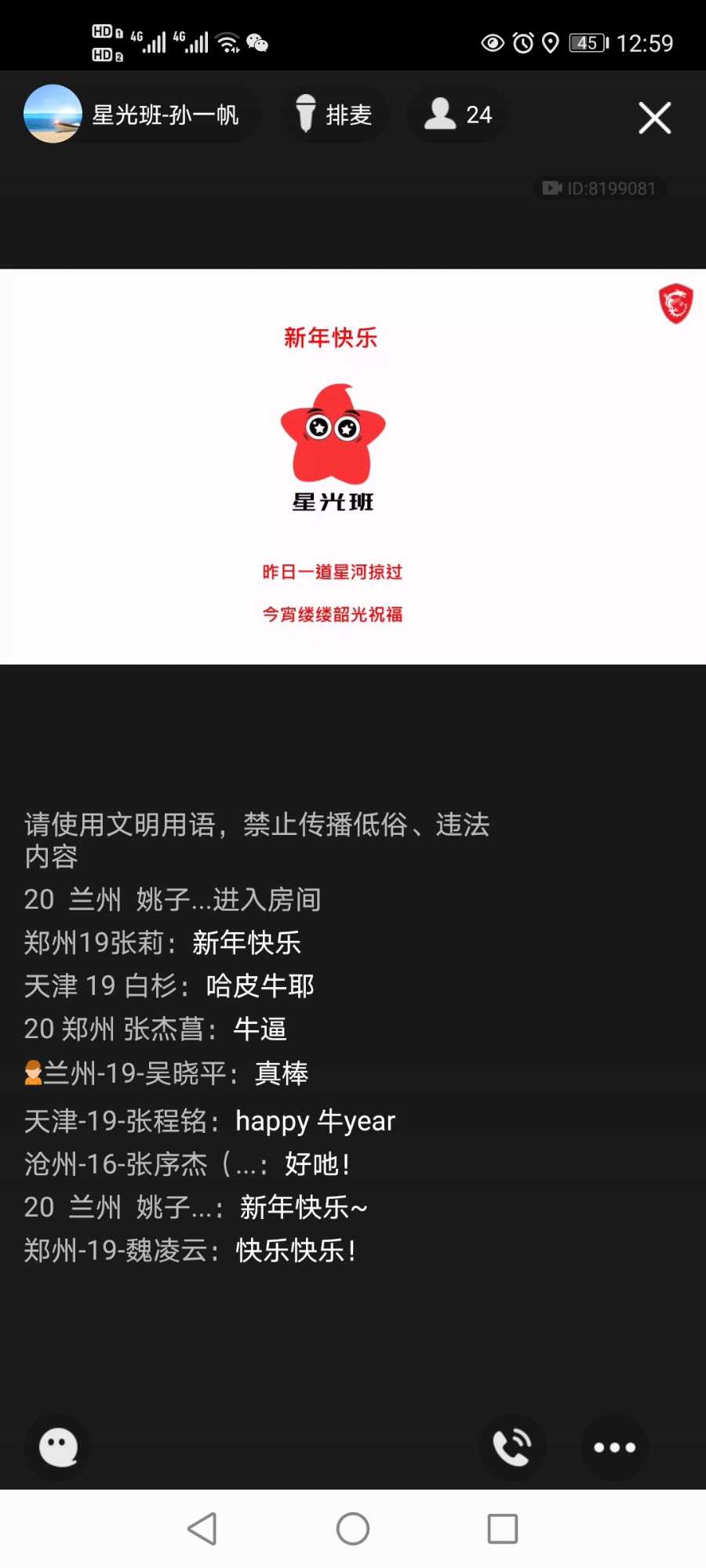Open the chat message bubble
This screenshot has height=1568, width=706.
coord(59,1446)
